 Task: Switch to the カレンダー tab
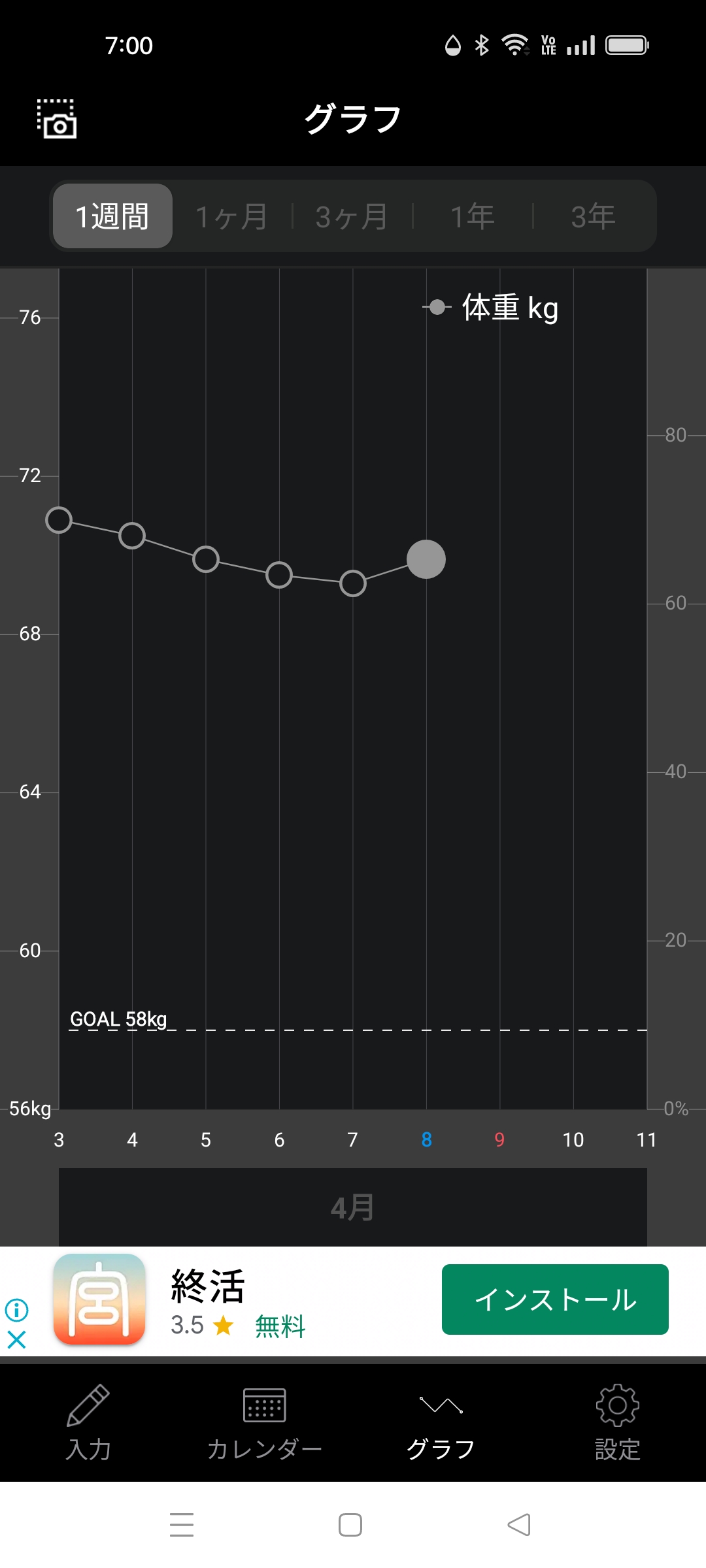point(265,1423)
